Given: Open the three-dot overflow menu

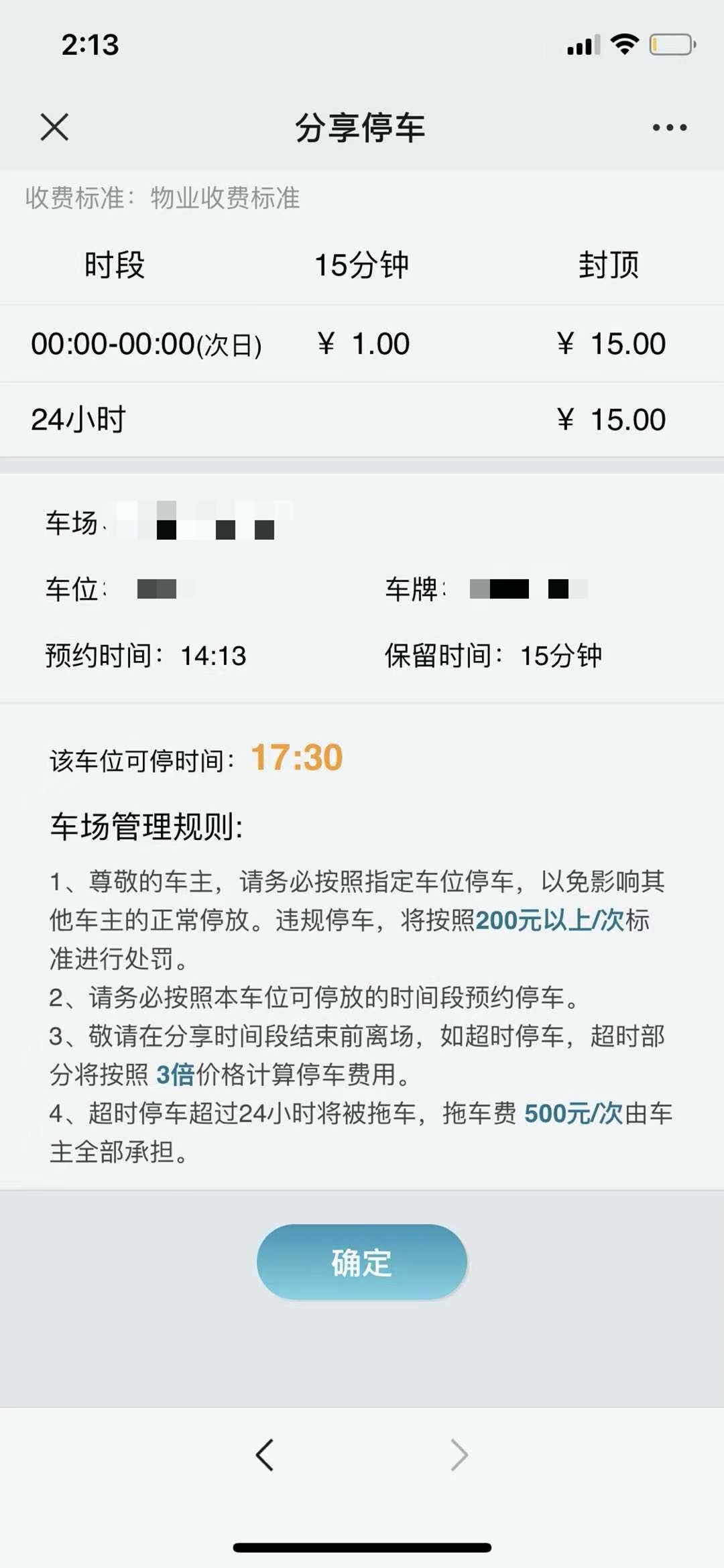Looking at the screenshot, I should pos(669,127).
